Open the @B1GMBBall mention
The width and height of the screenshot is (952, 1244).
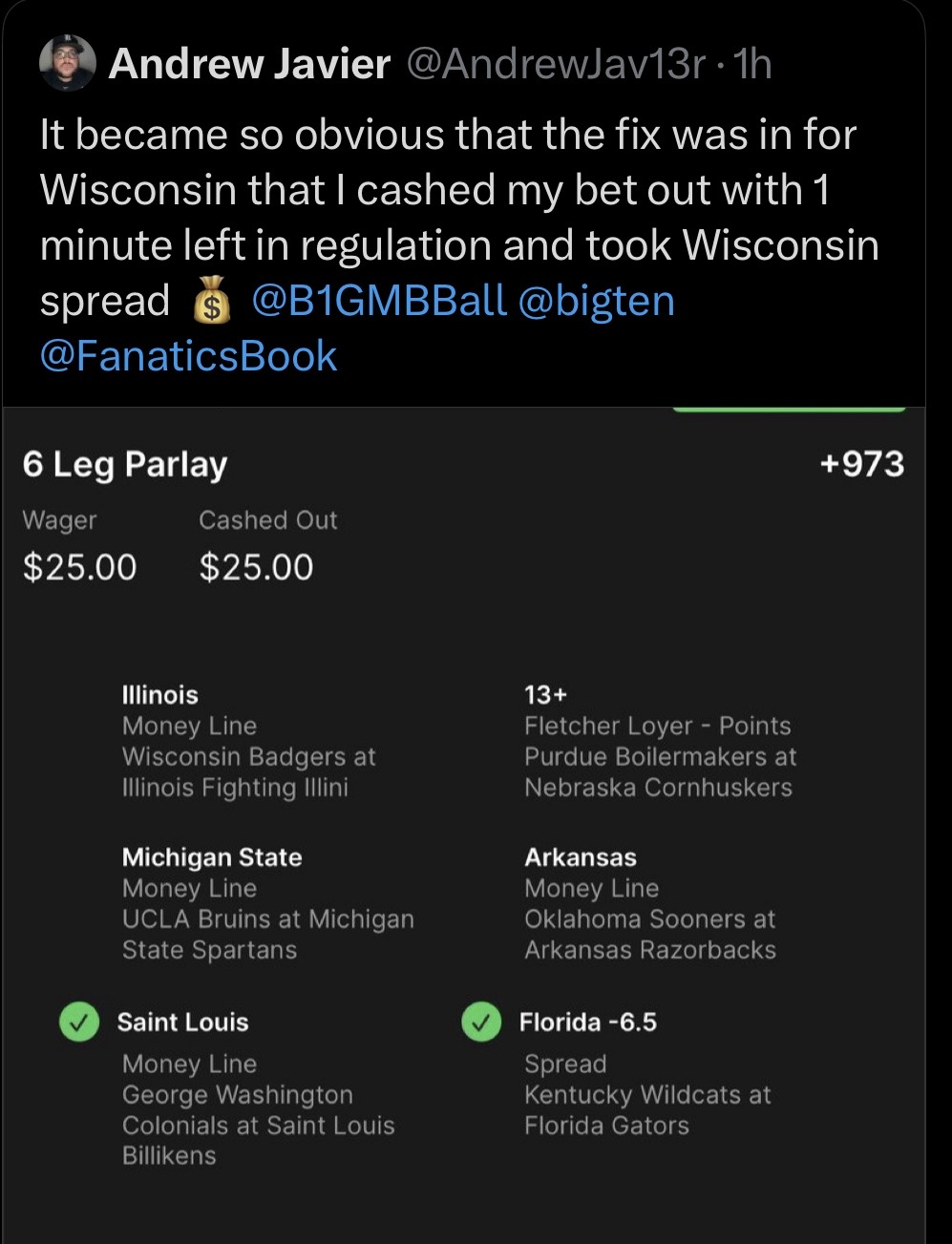(378, 302)
